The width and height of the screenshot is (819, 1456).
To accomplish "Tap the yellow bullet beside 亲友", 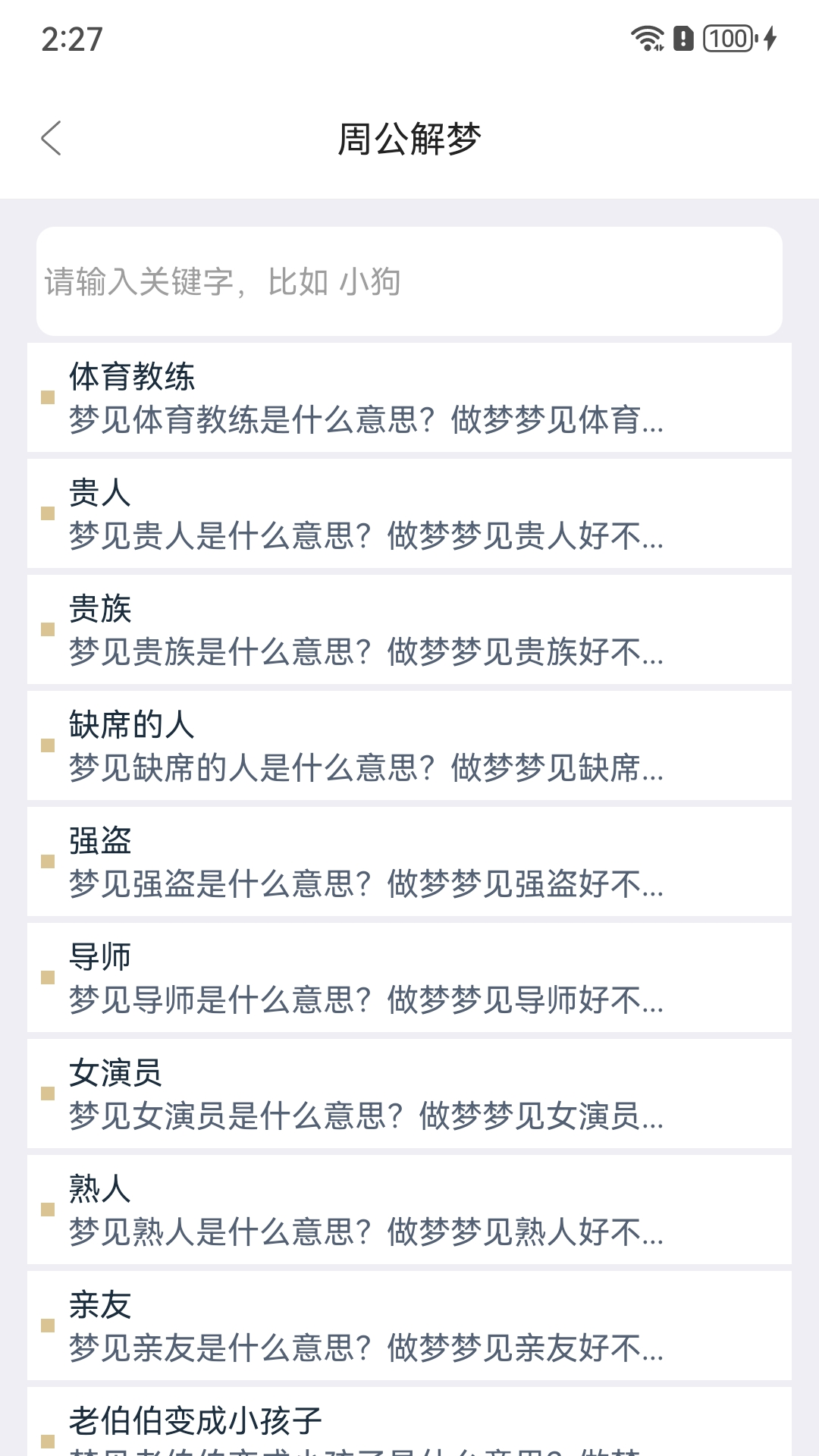I will point(49,1324).
